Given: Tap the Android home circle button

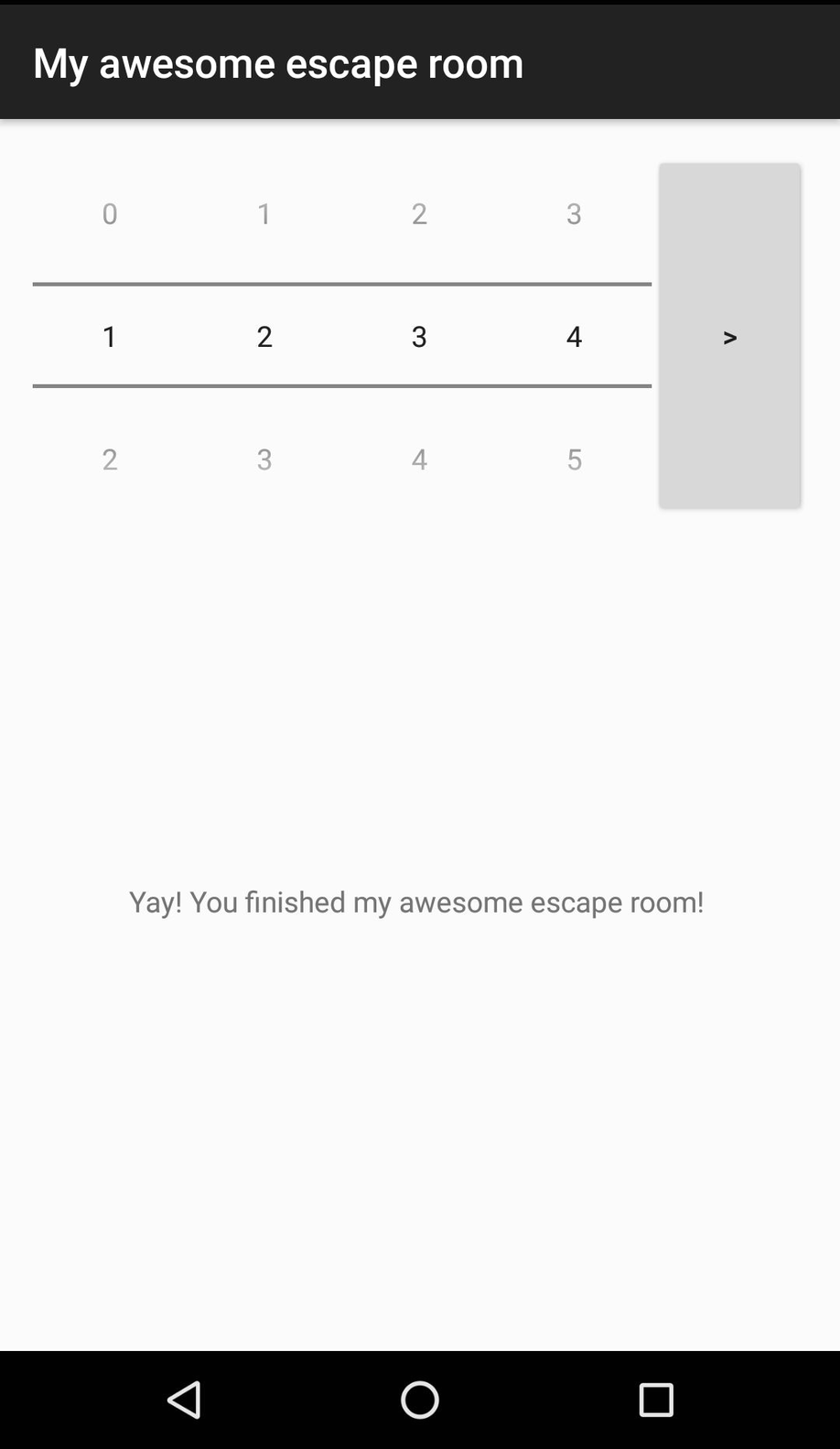Looking at the screenshot, I should coord(420,1399).
